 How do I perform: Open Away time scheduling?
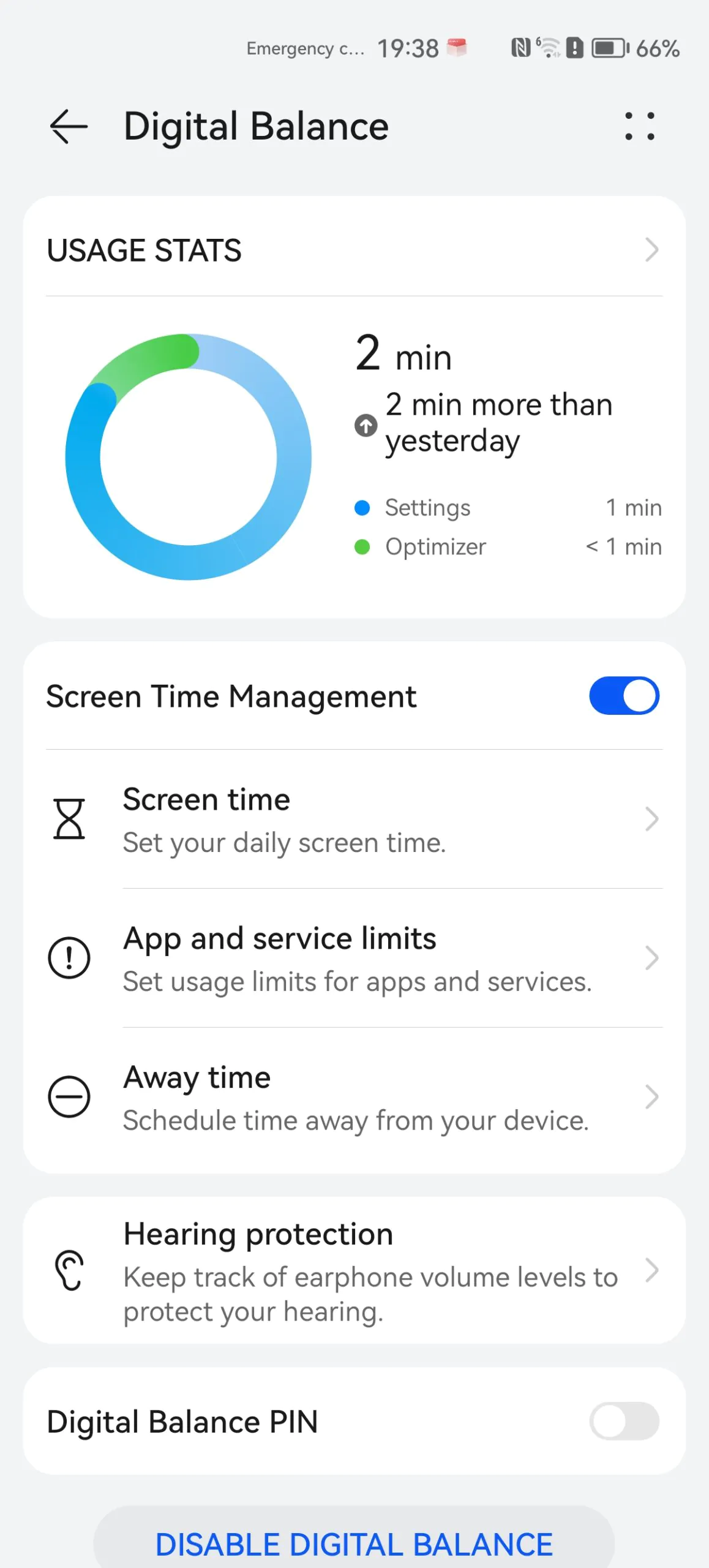pyautogui.click(x=354, y=1098)
